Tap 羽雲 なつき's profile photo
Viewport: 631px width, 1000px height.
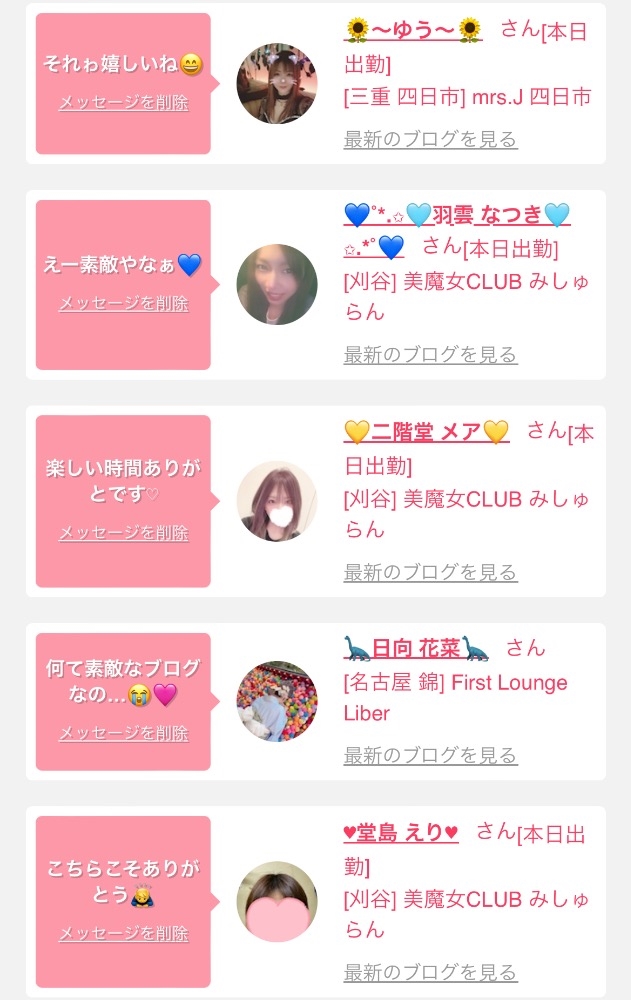[277, 285]
